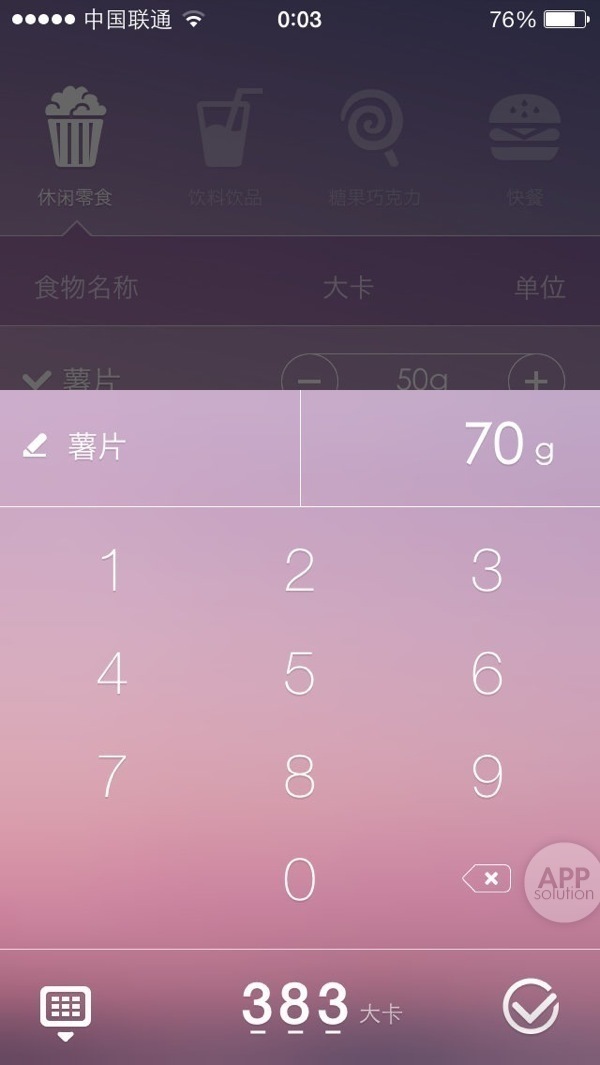
Task: Delete last digit with backspace key
Action: (x=486, y=879)
